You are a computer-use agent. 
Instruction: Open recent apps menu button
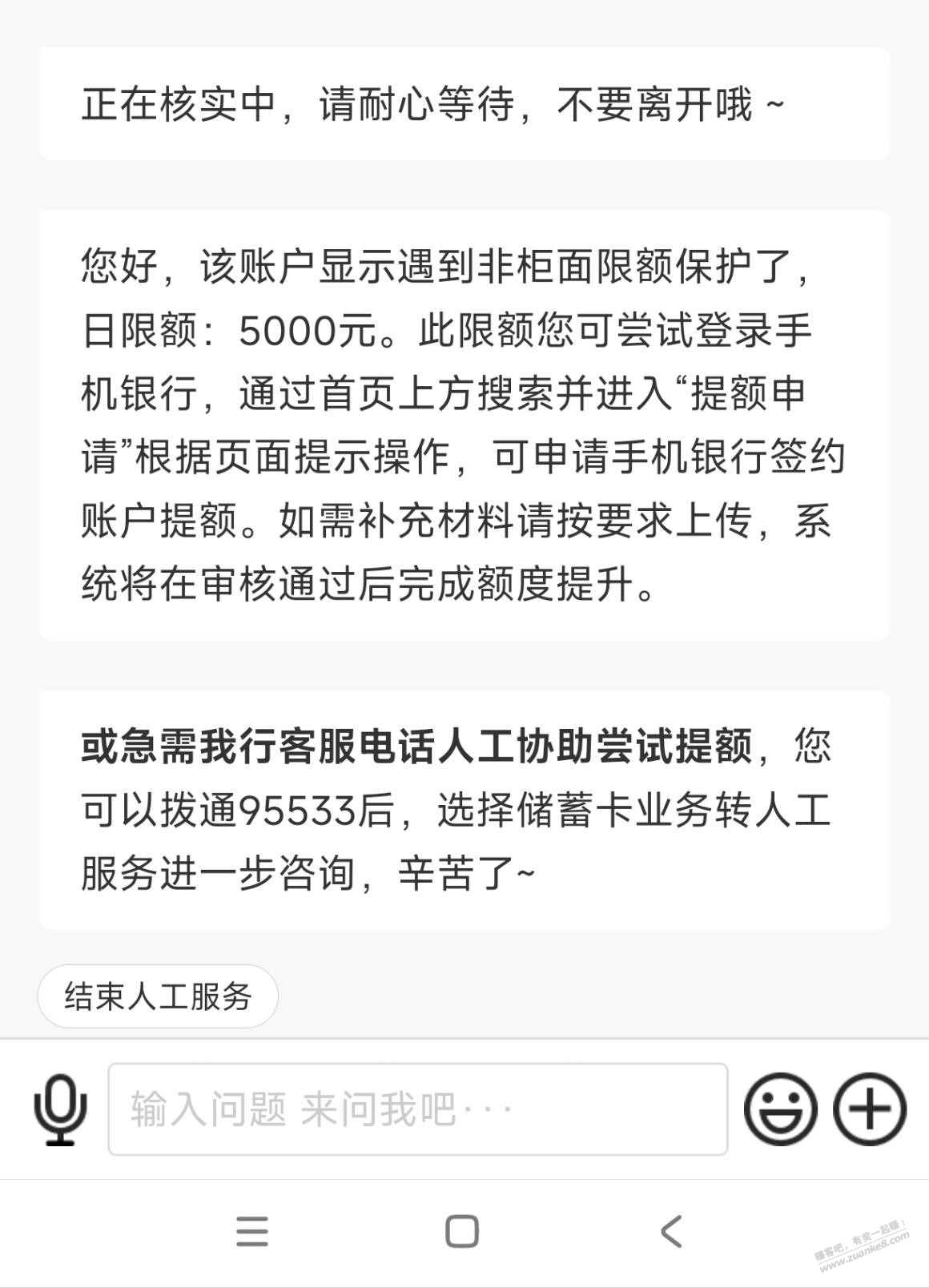click(x=252, y=1231)
